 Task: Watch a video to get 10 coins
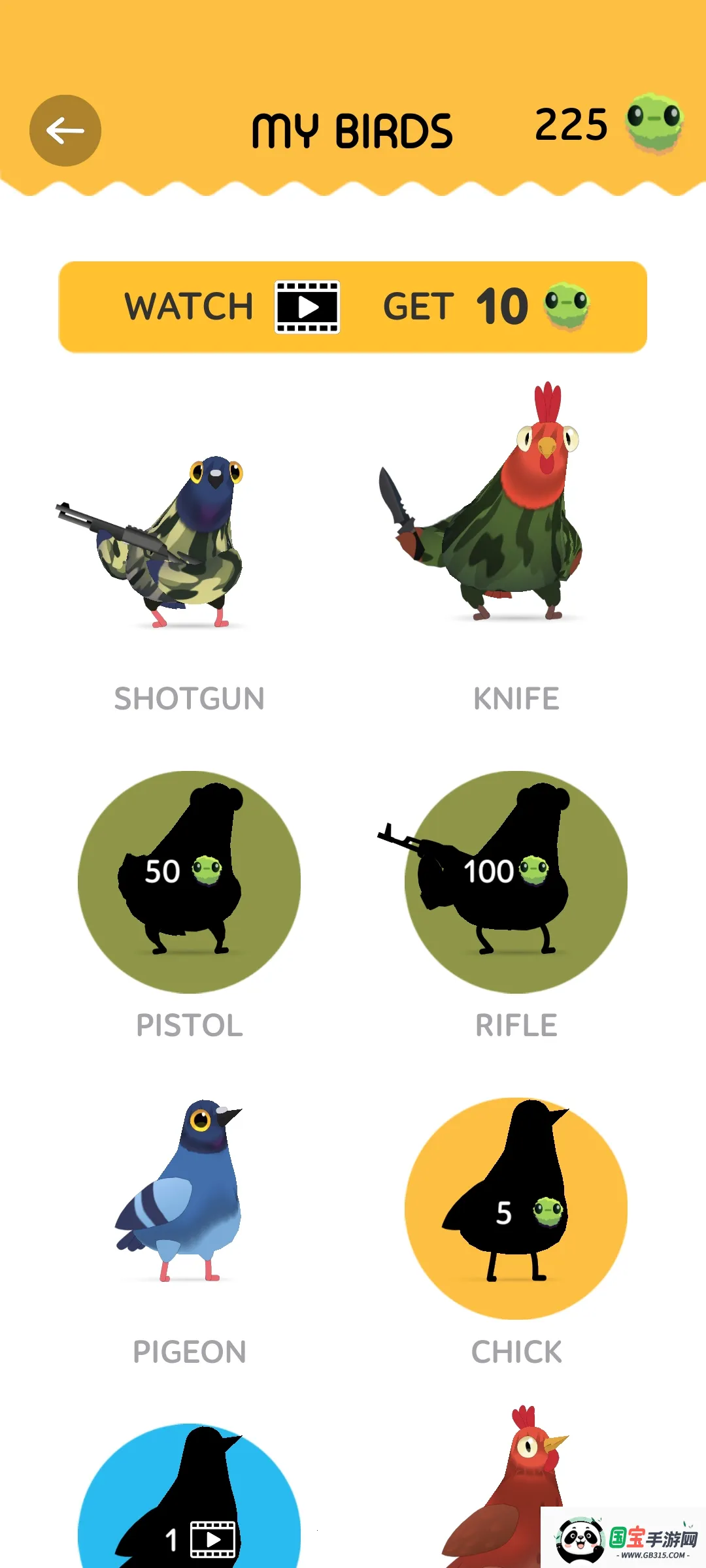[x=353, y=307]
